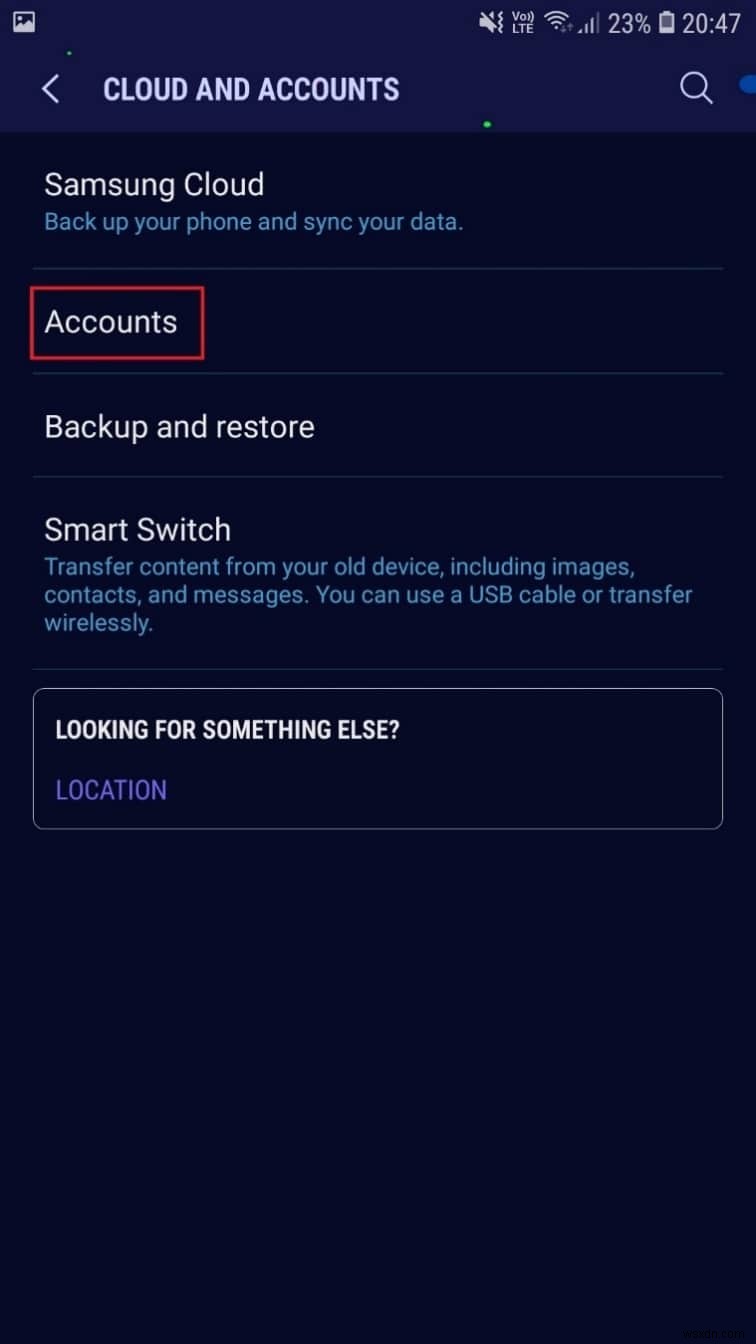Tap the vibrate mode icon in status bar
The image size is (756, 1344).
click(x=489, y=21)
